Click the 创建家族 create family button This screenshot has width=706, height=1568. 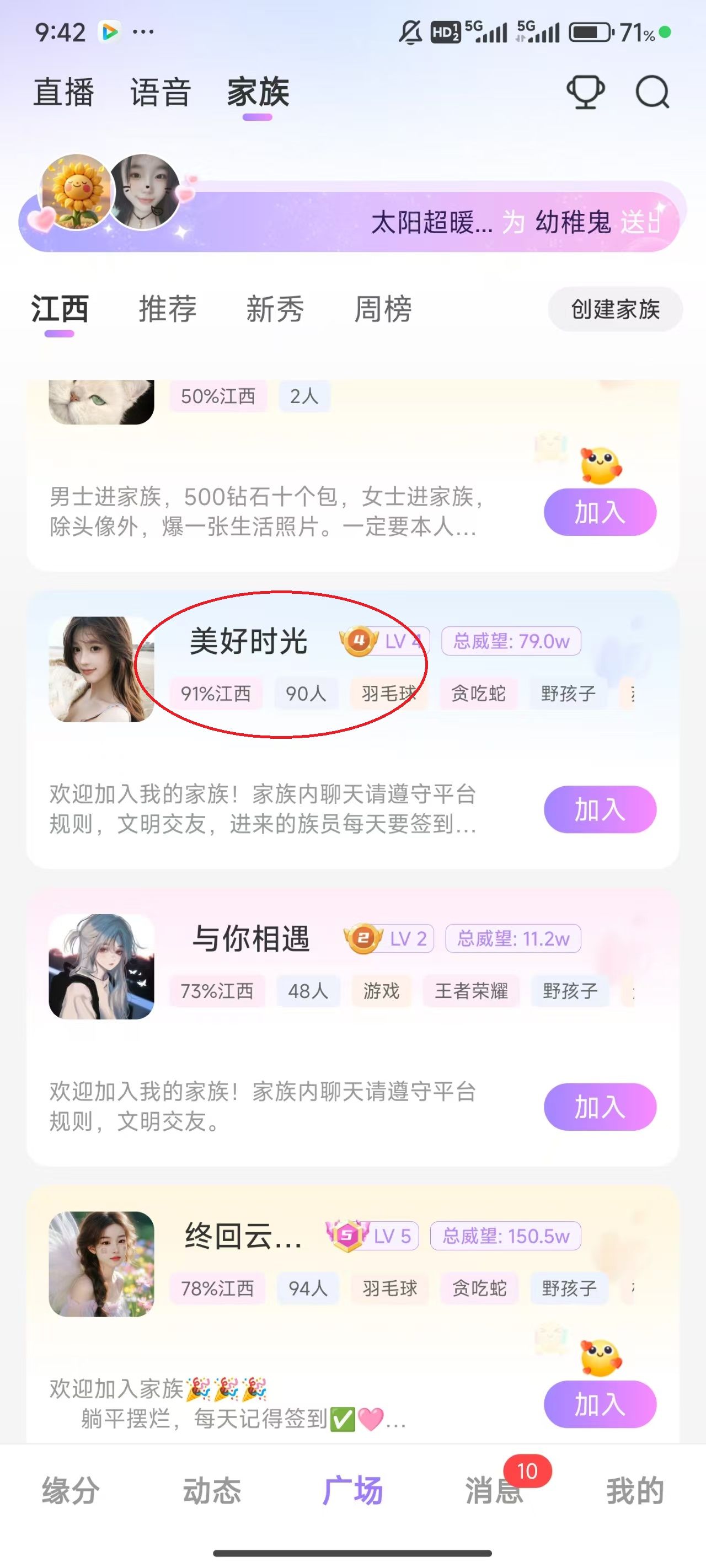tap(614, 309)
